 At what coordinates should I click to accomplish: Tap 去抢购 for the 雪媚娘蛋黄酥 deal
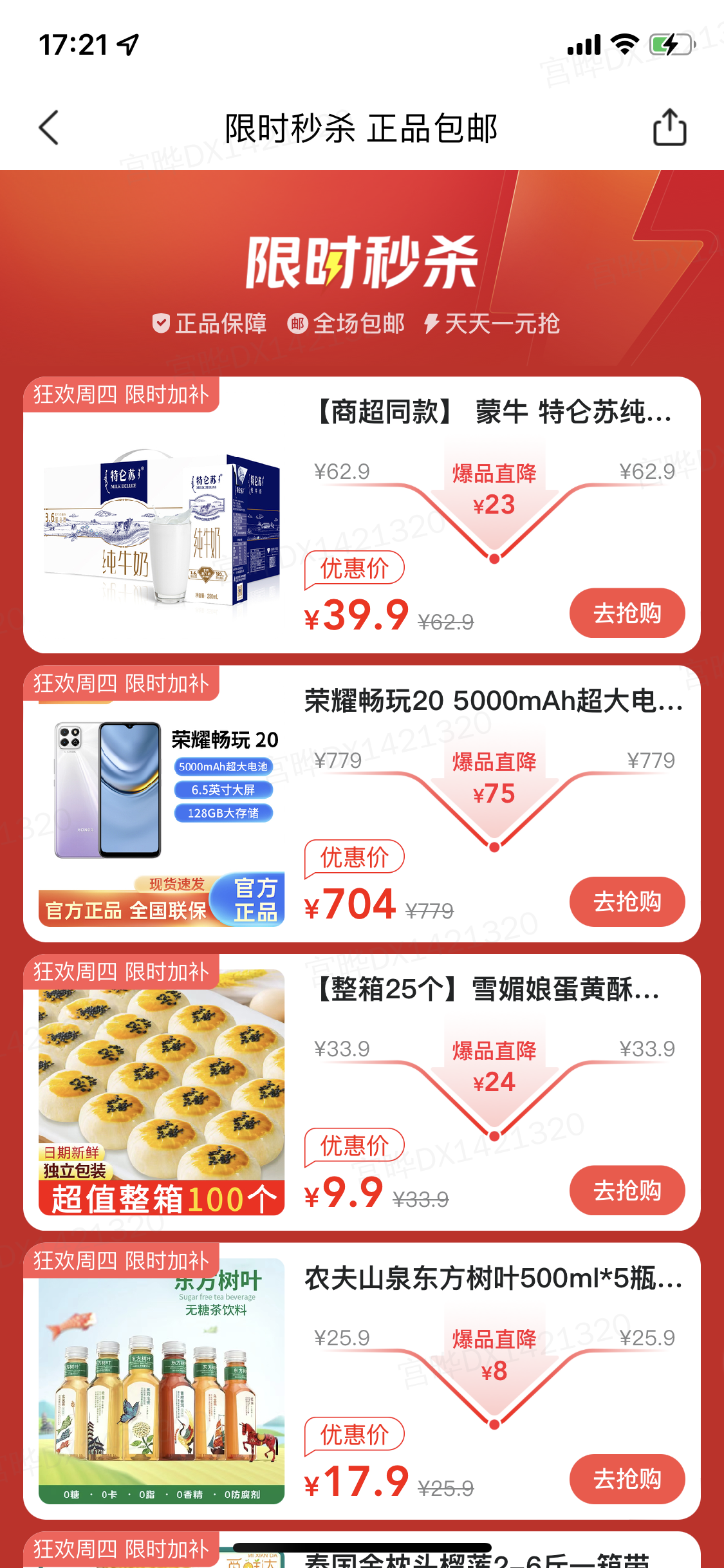627,1190
